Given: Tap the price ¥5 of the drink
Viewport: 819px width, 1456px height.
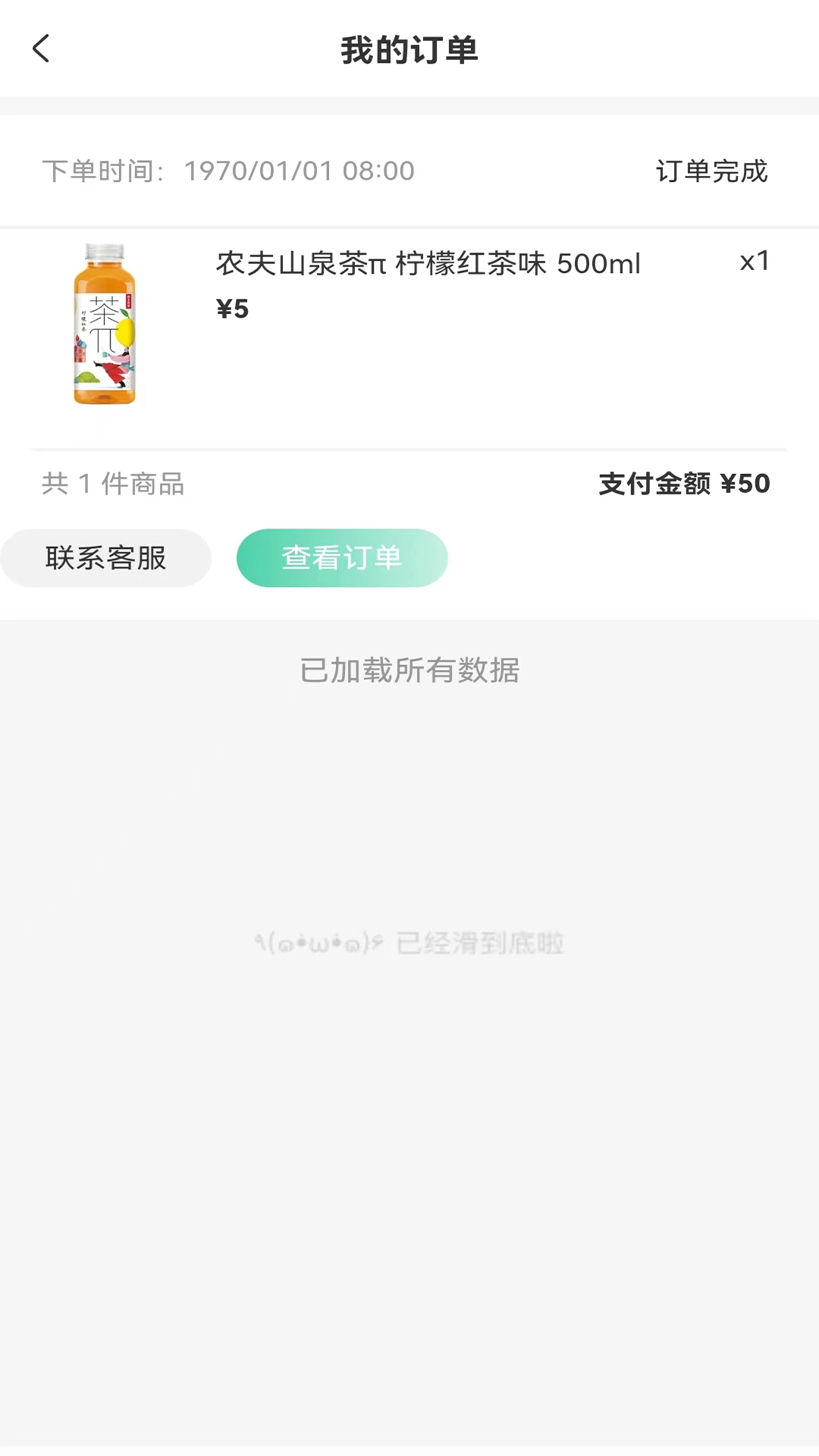Looking at the screenshot, I should pos(232,309).
